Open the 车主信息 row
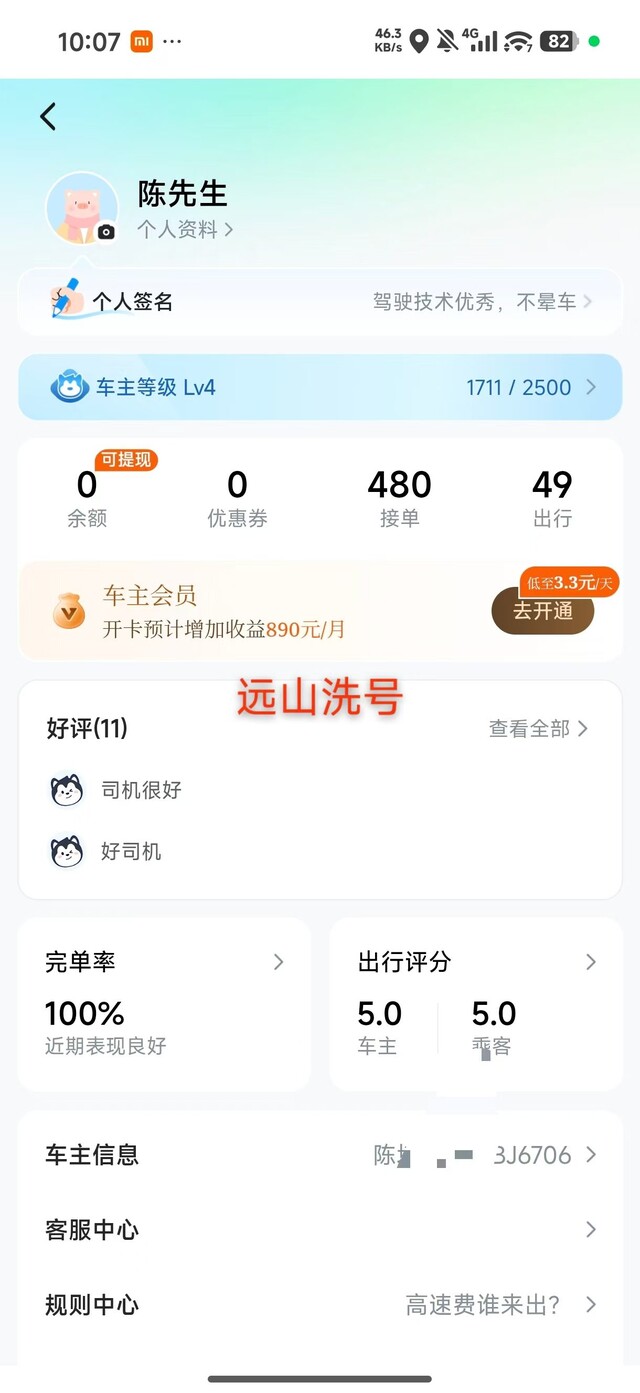The width and height of the screenshot is (640, 1393). click(x=320, y=1155)
